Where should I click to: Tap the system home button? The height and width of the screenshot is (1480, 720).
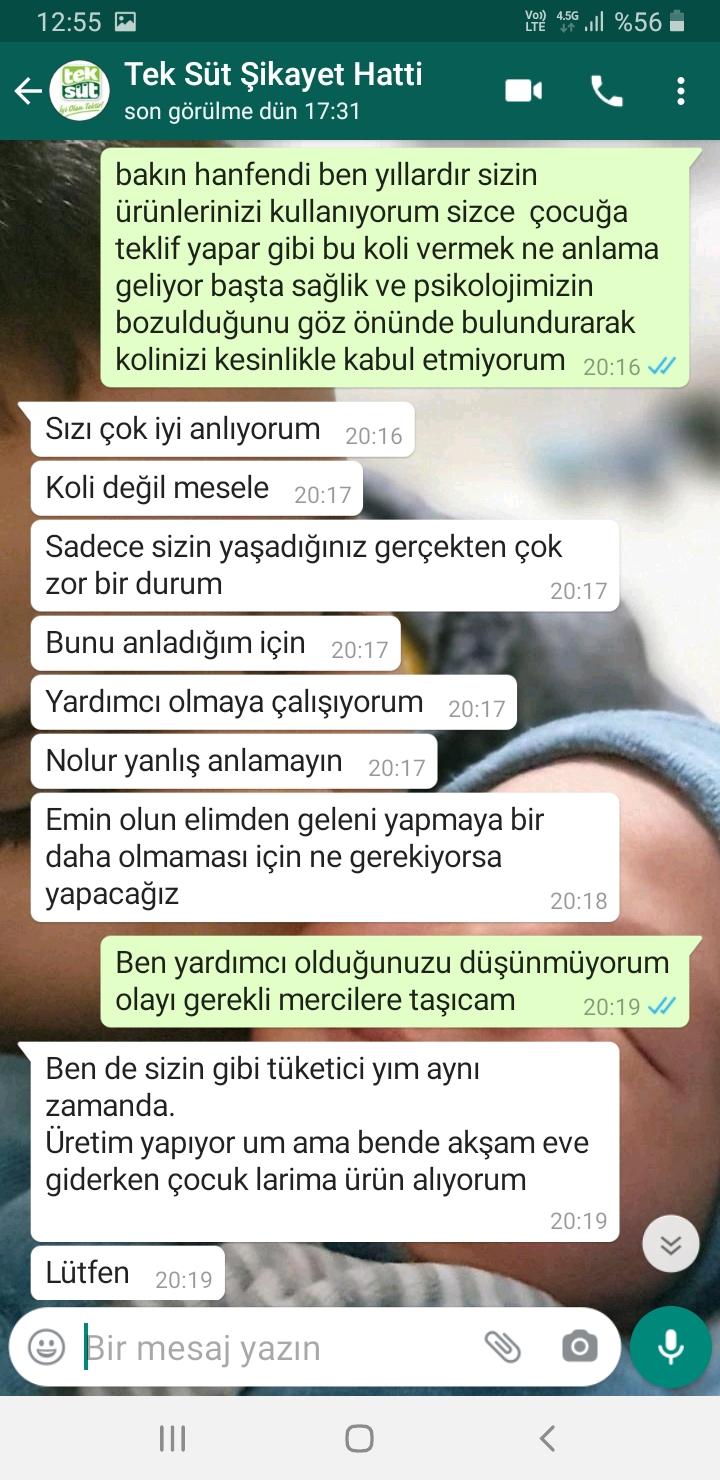click(359, 1438)
